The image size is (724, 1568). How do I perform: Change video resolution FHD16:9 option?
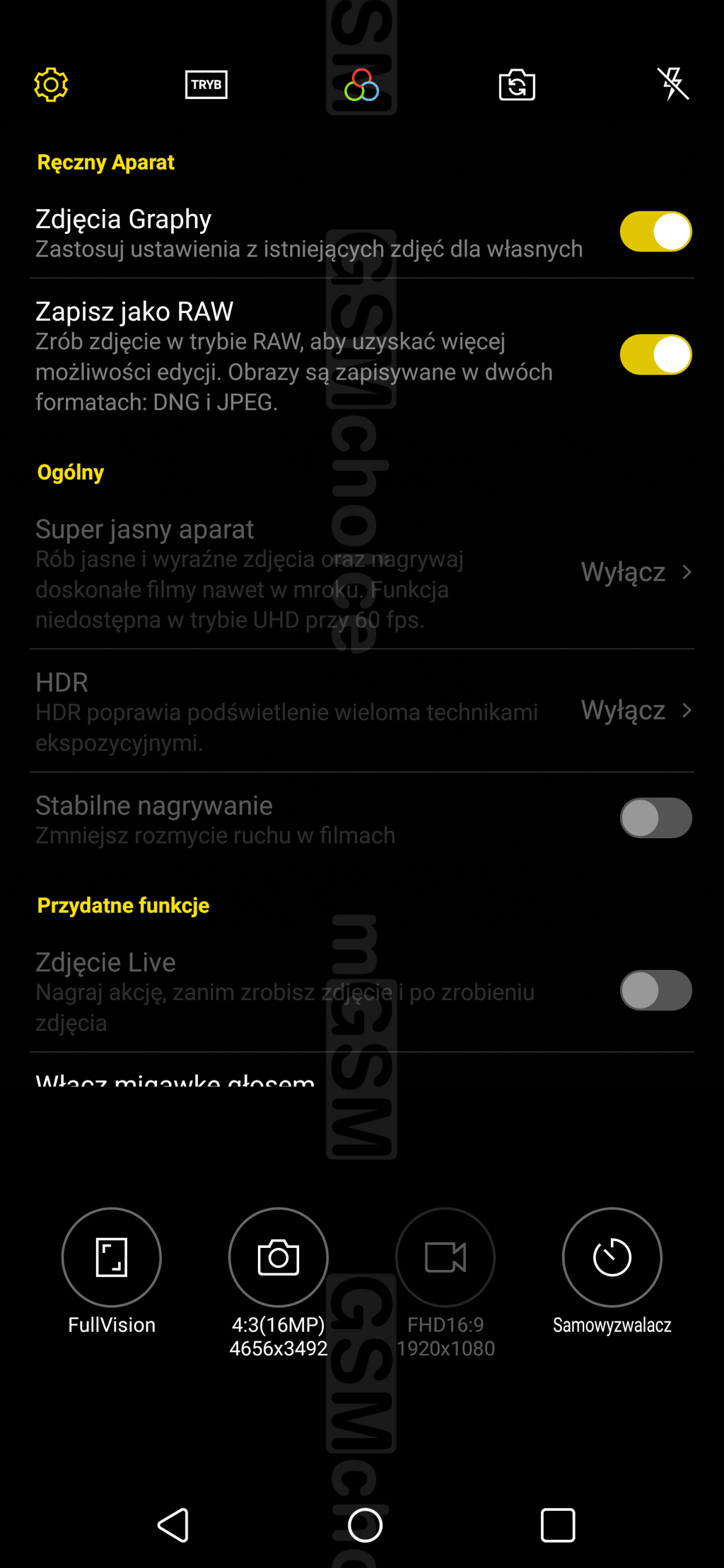[x=445, y=1258]
